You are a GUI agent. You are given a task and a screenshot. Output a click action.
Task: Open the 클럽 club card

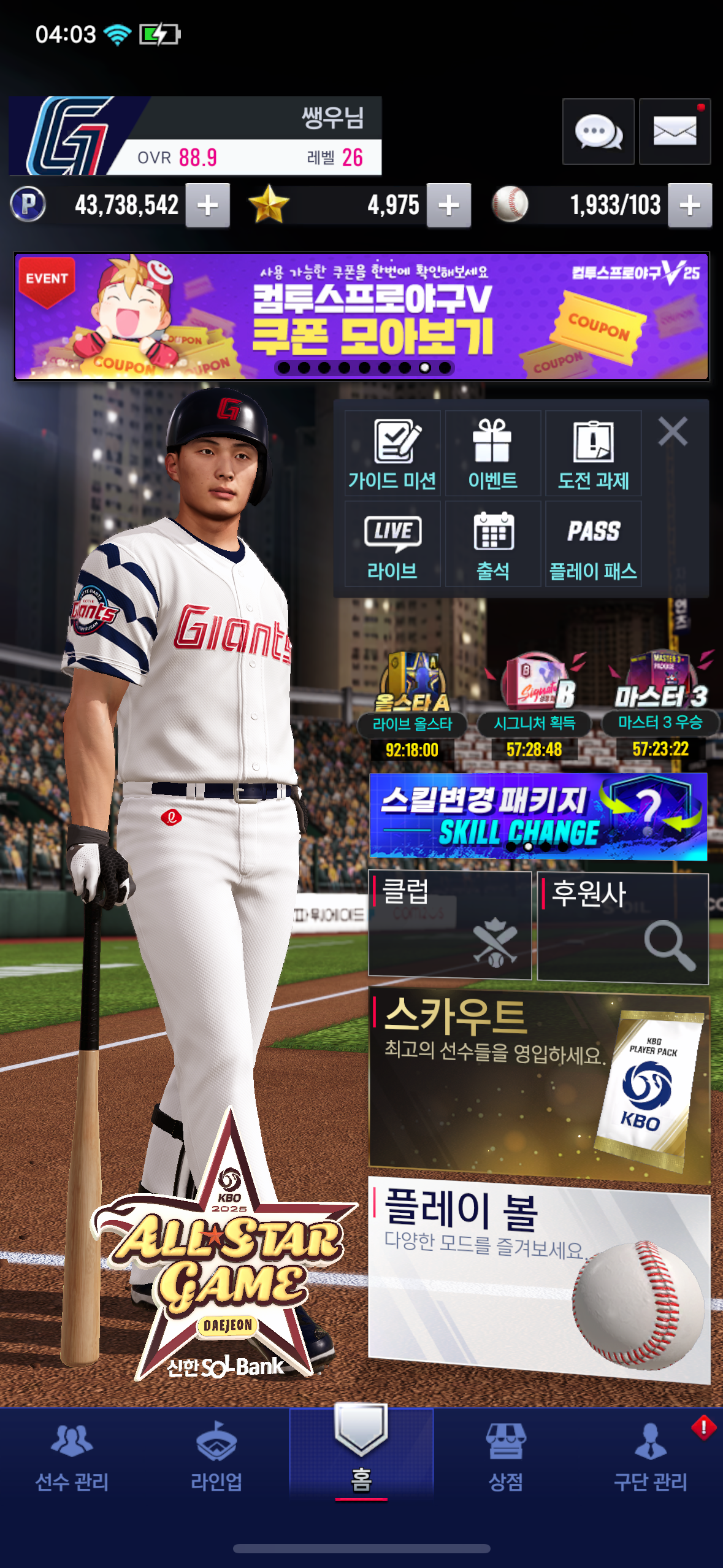449,924
